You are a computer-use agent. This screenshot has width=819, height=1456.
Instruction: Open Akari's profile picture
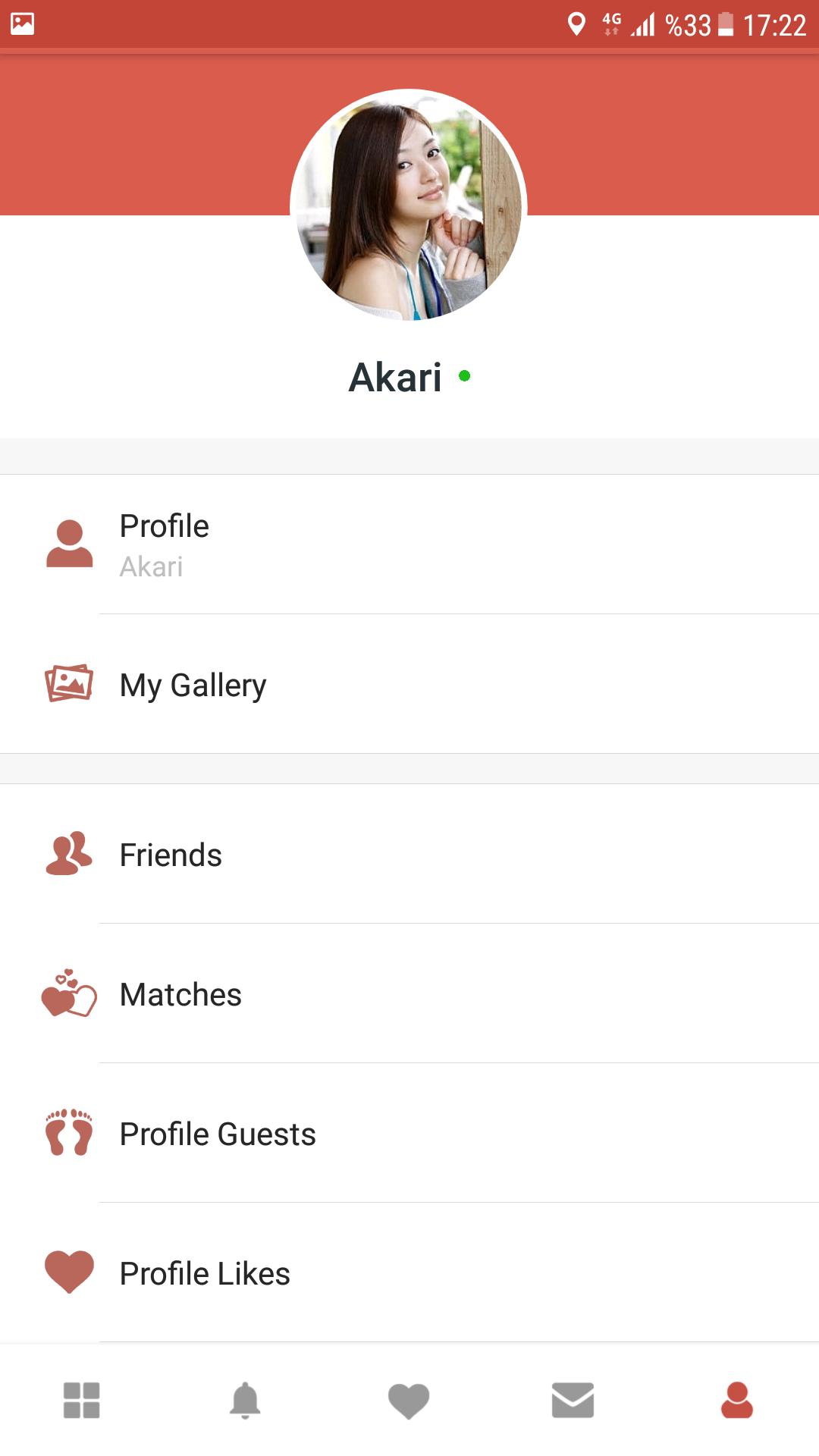tap(409, 206)
